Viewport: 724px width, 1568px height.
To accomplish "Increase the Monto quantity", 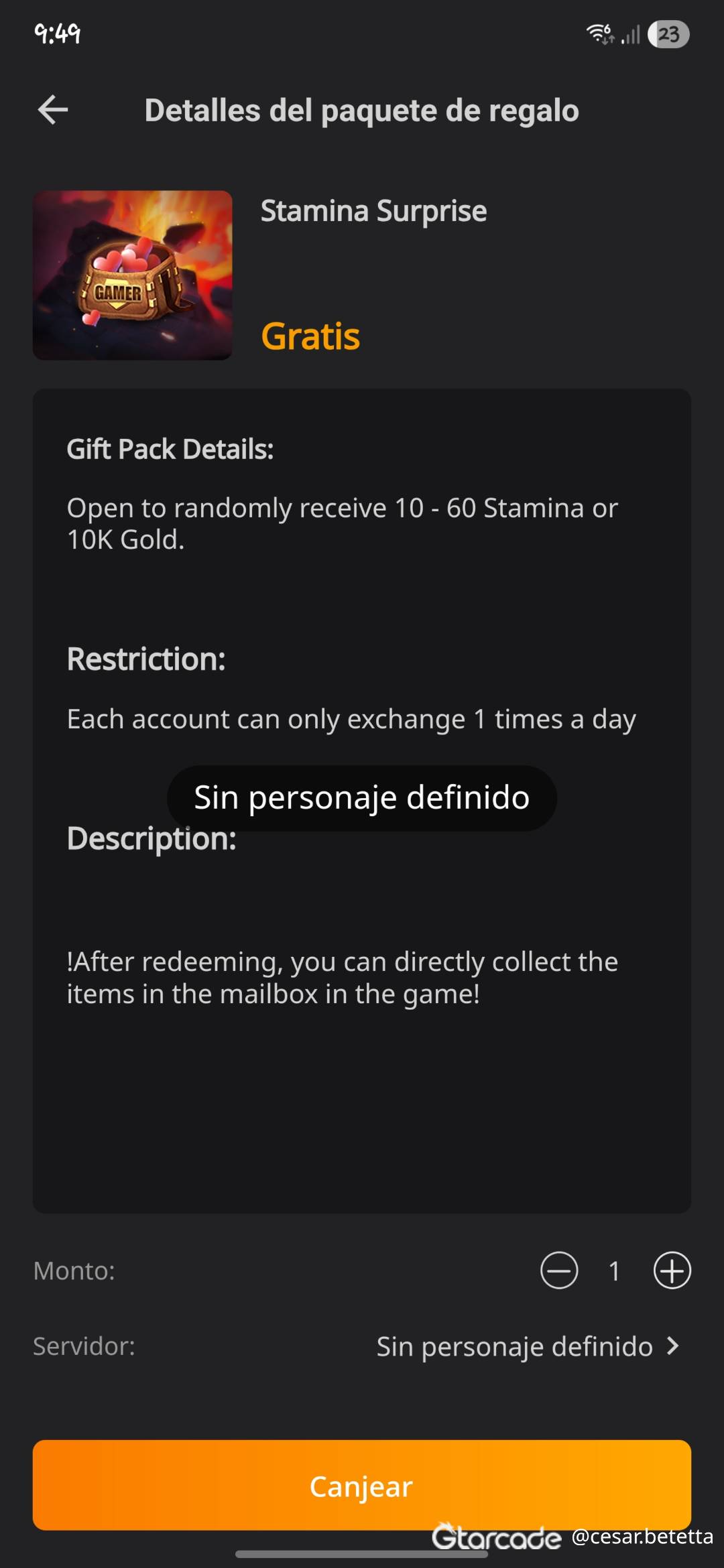I will pos(672,1270).
